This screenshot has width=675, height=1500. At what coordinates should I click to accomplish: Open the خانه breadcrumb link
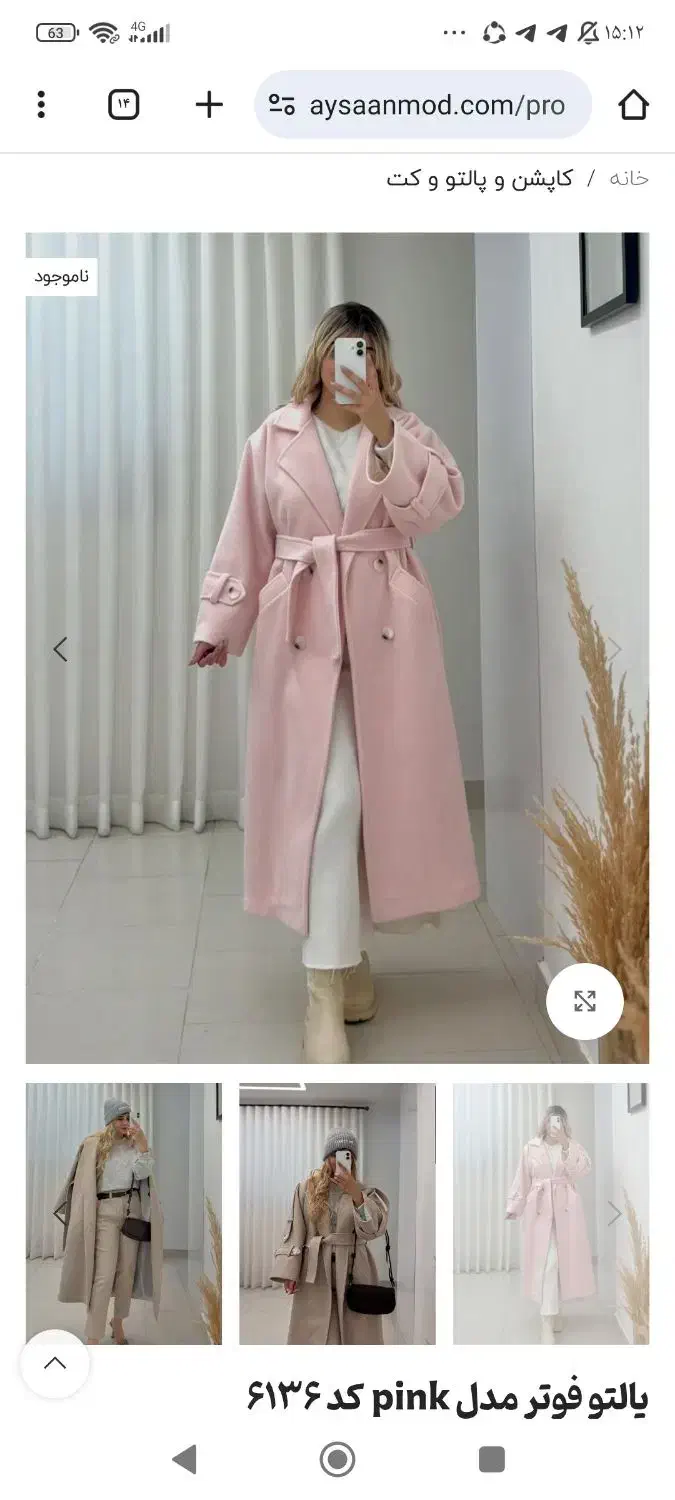[x=629, y=179]
